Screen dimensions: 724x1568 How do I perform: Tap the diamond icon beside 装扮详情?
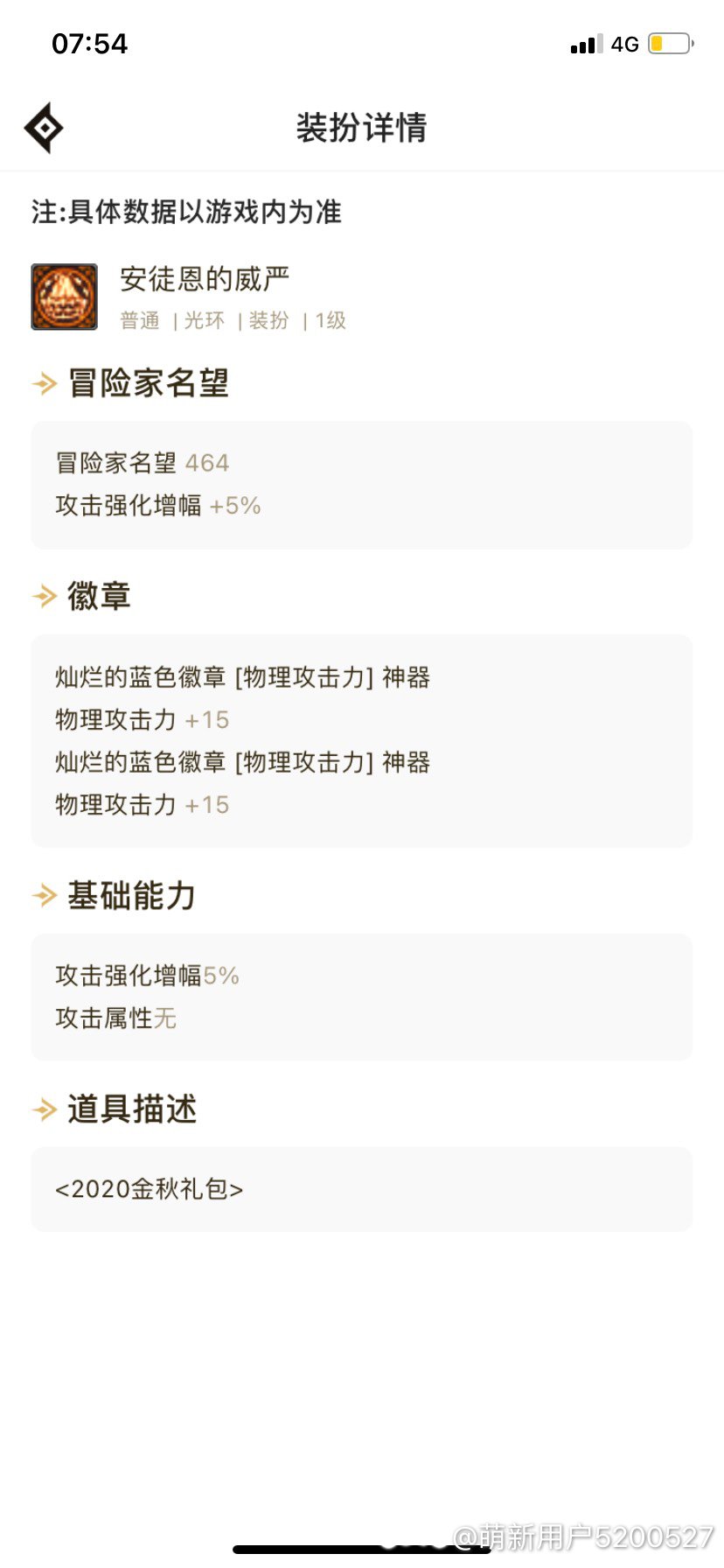pos(44,128)
